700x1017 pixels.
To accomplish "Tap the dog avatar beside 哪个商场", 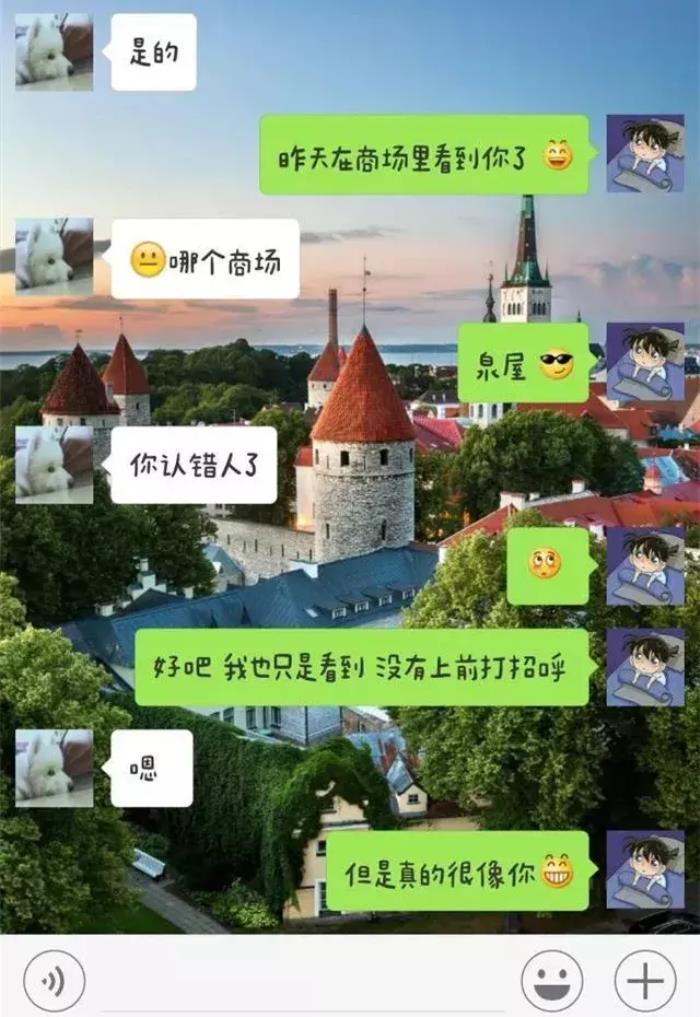I will 54,257.
